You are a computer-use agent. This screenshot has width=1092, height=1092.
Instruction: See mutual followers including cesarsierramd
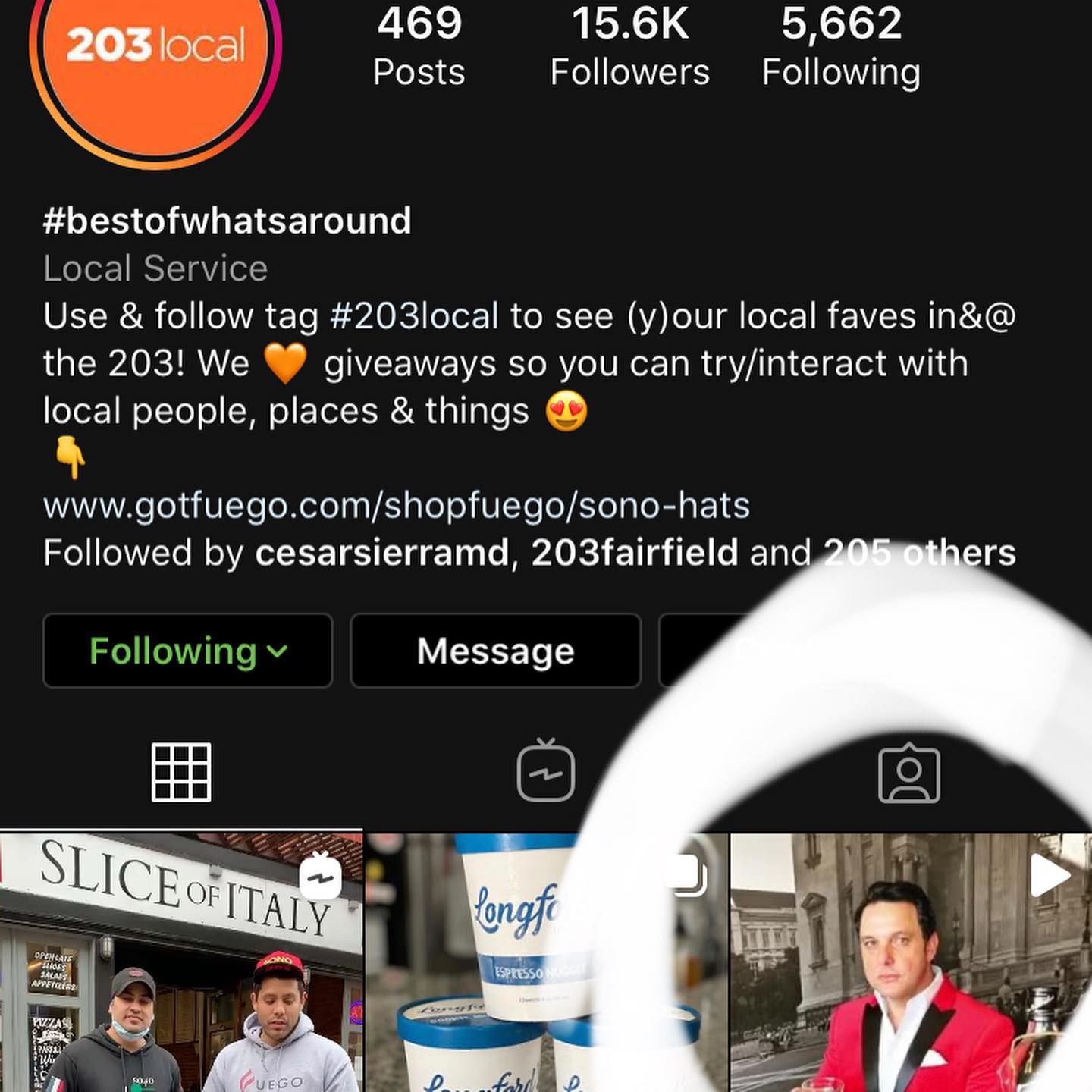coord(529,553)
